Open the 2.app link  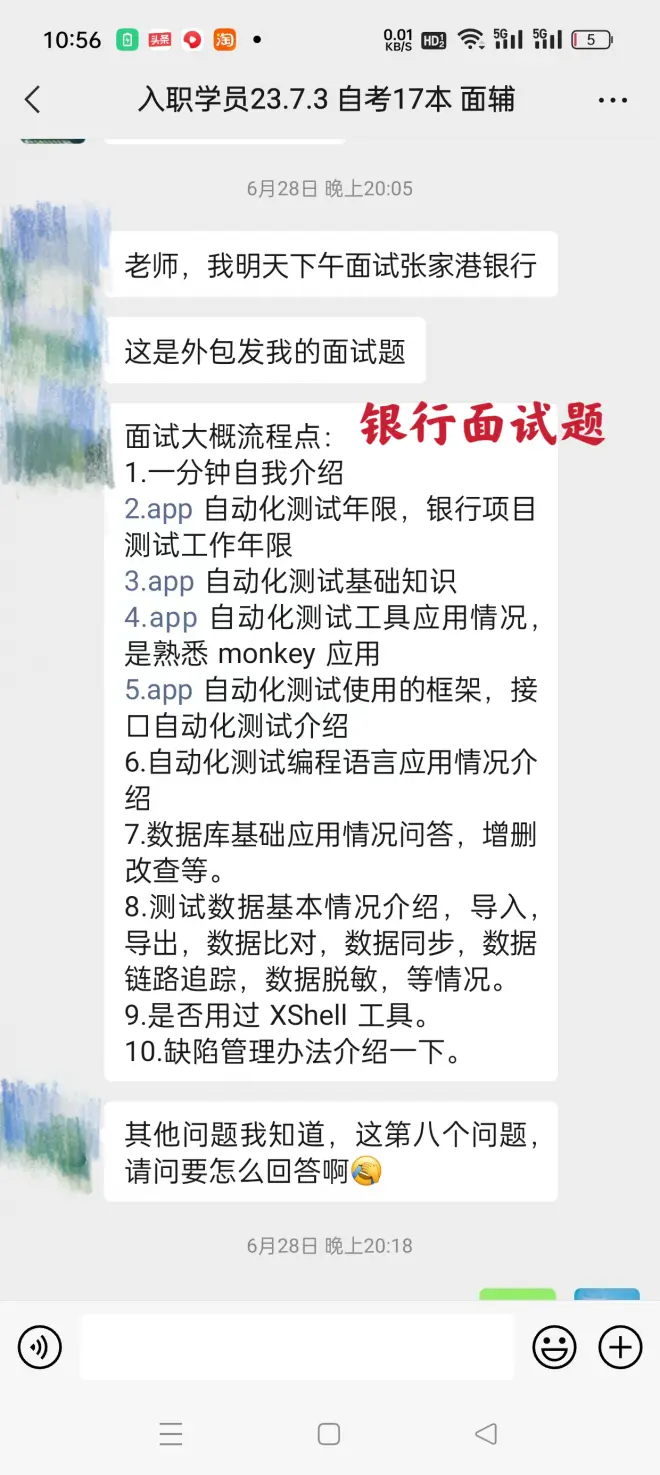click(x=158, y=509)
